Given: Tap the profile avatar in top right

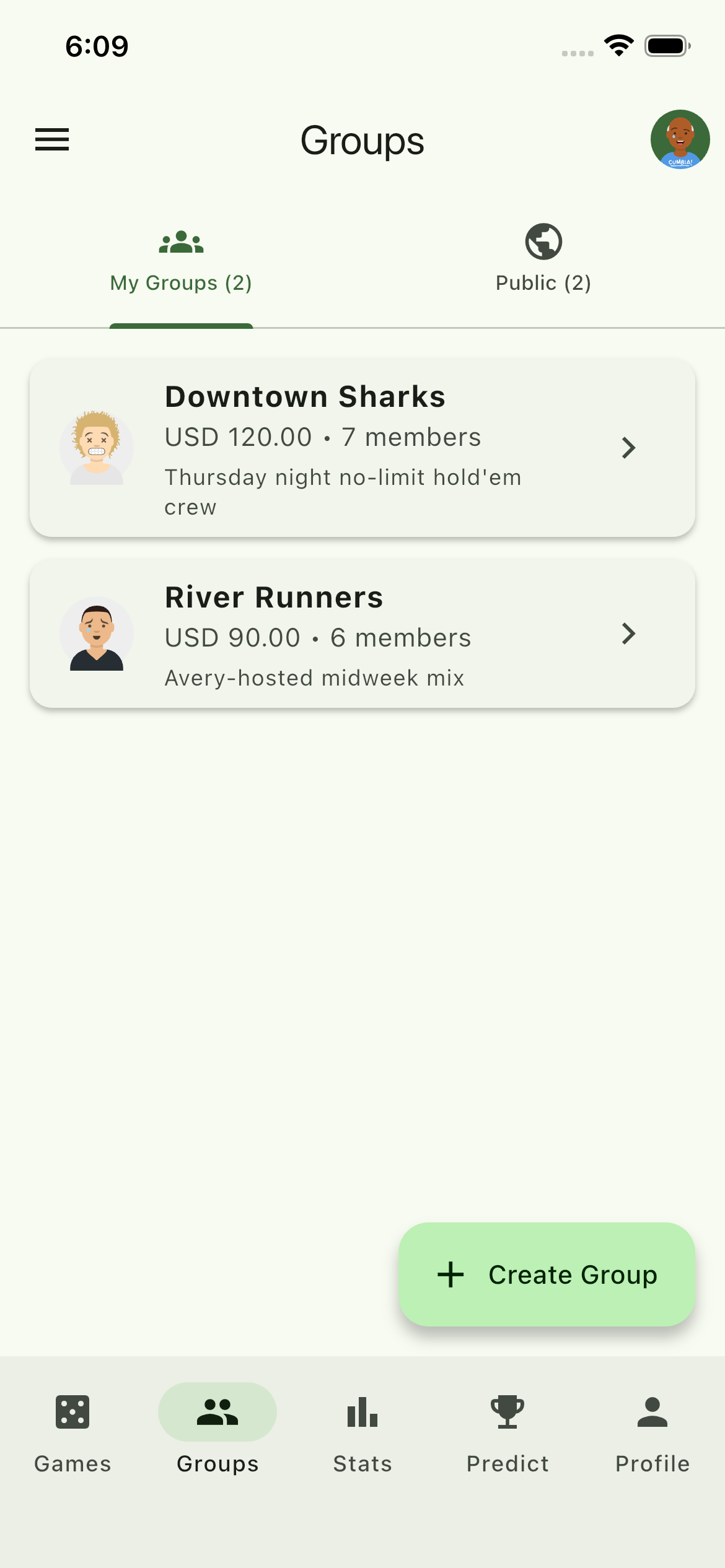Looking at the screenshot, I should click(x=680, y=140).
